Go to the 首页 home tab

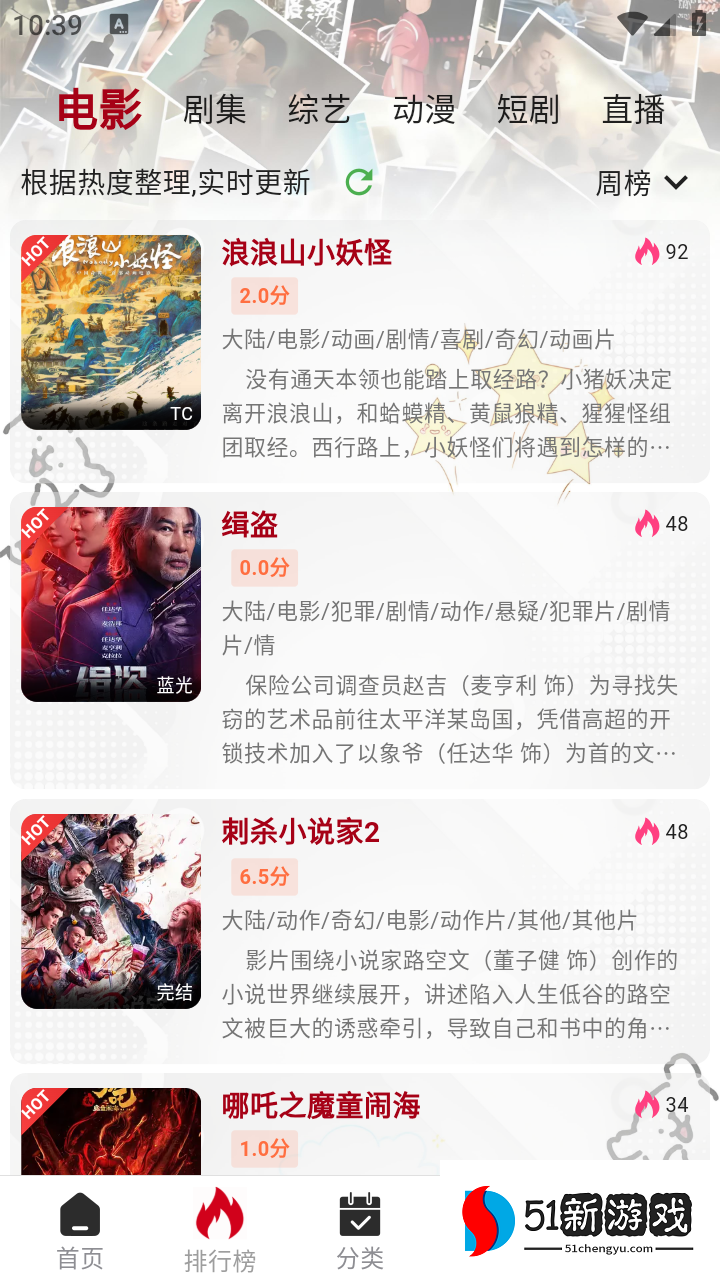(x=80, y=1230)
